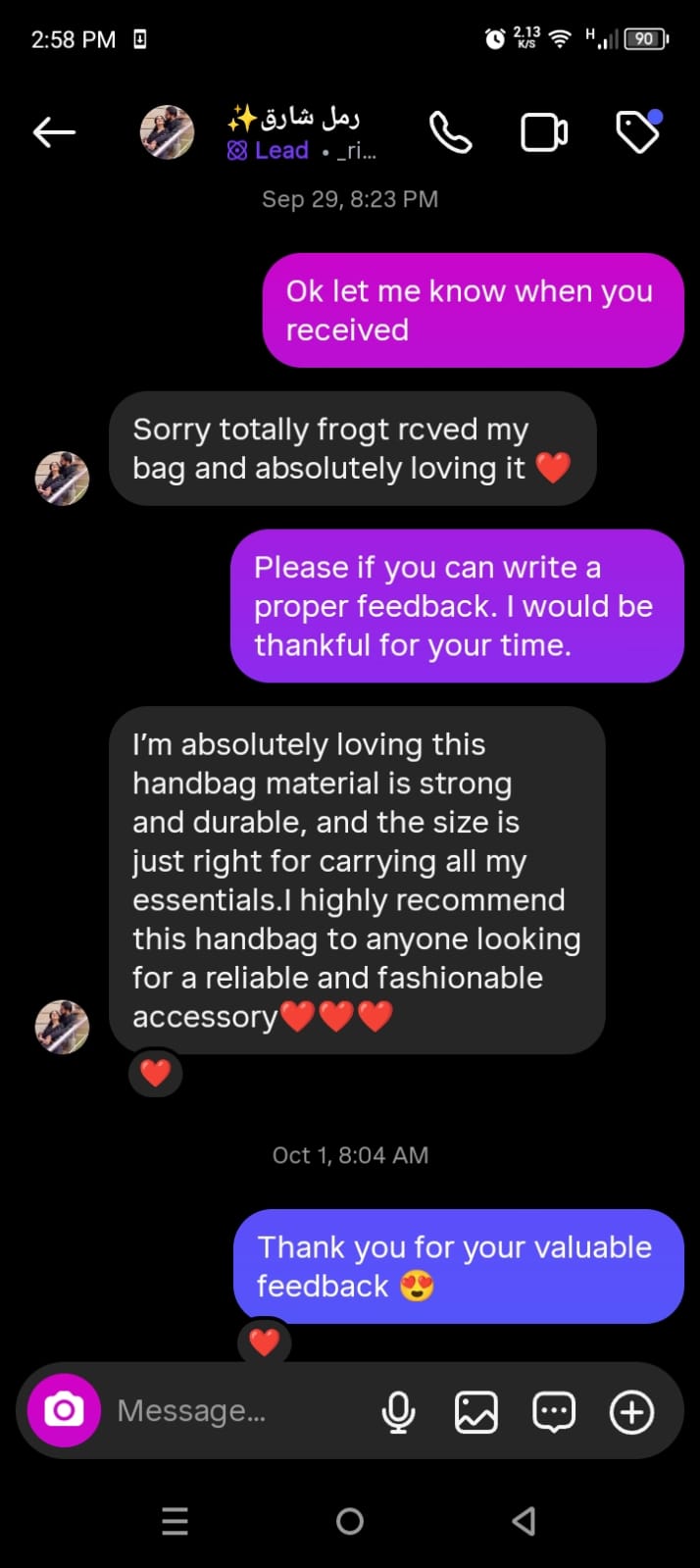
Task: Open camera from the message bar
Action: point(64,1411)
